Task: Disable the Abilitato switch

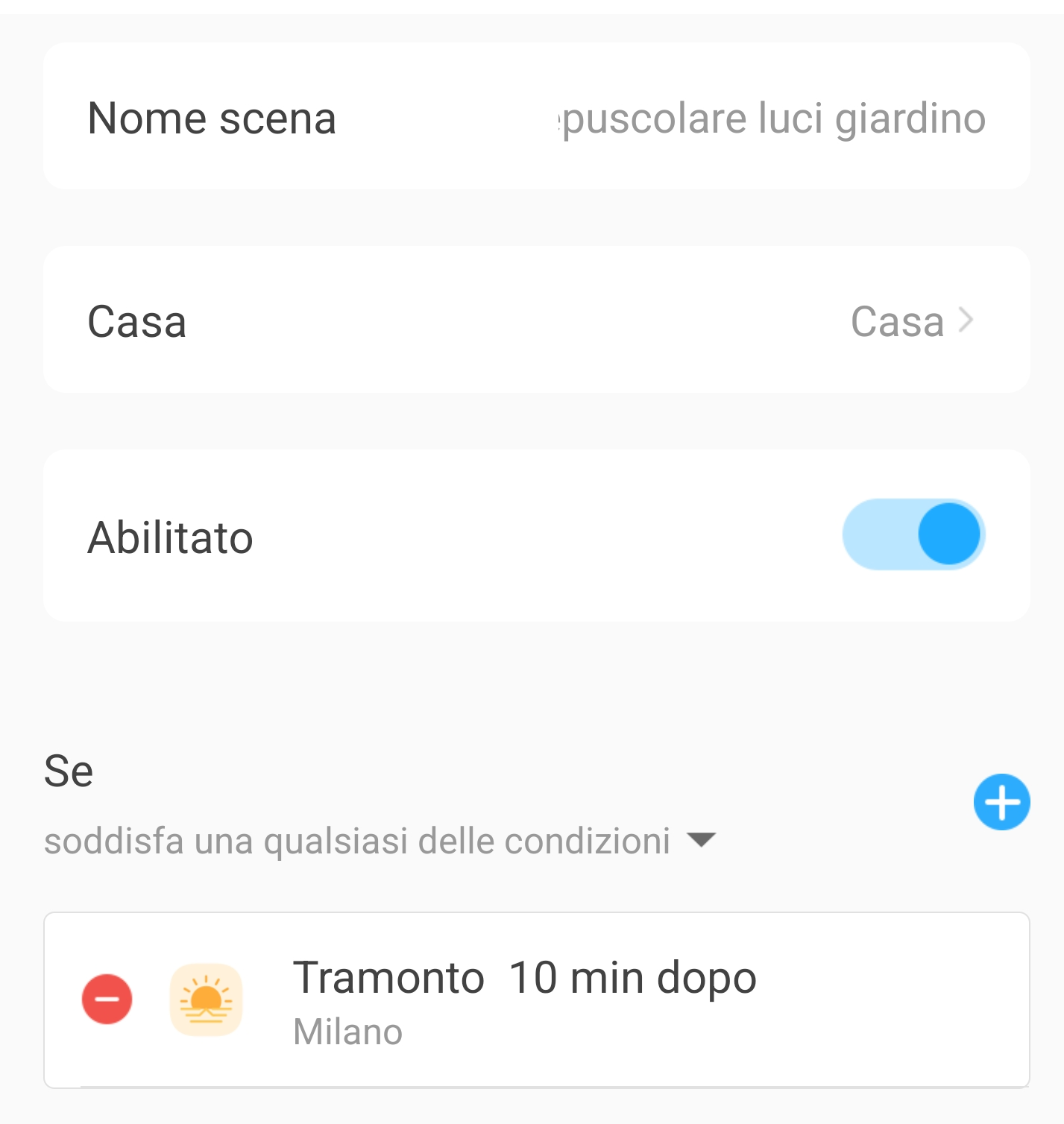Action: (913, 534)
